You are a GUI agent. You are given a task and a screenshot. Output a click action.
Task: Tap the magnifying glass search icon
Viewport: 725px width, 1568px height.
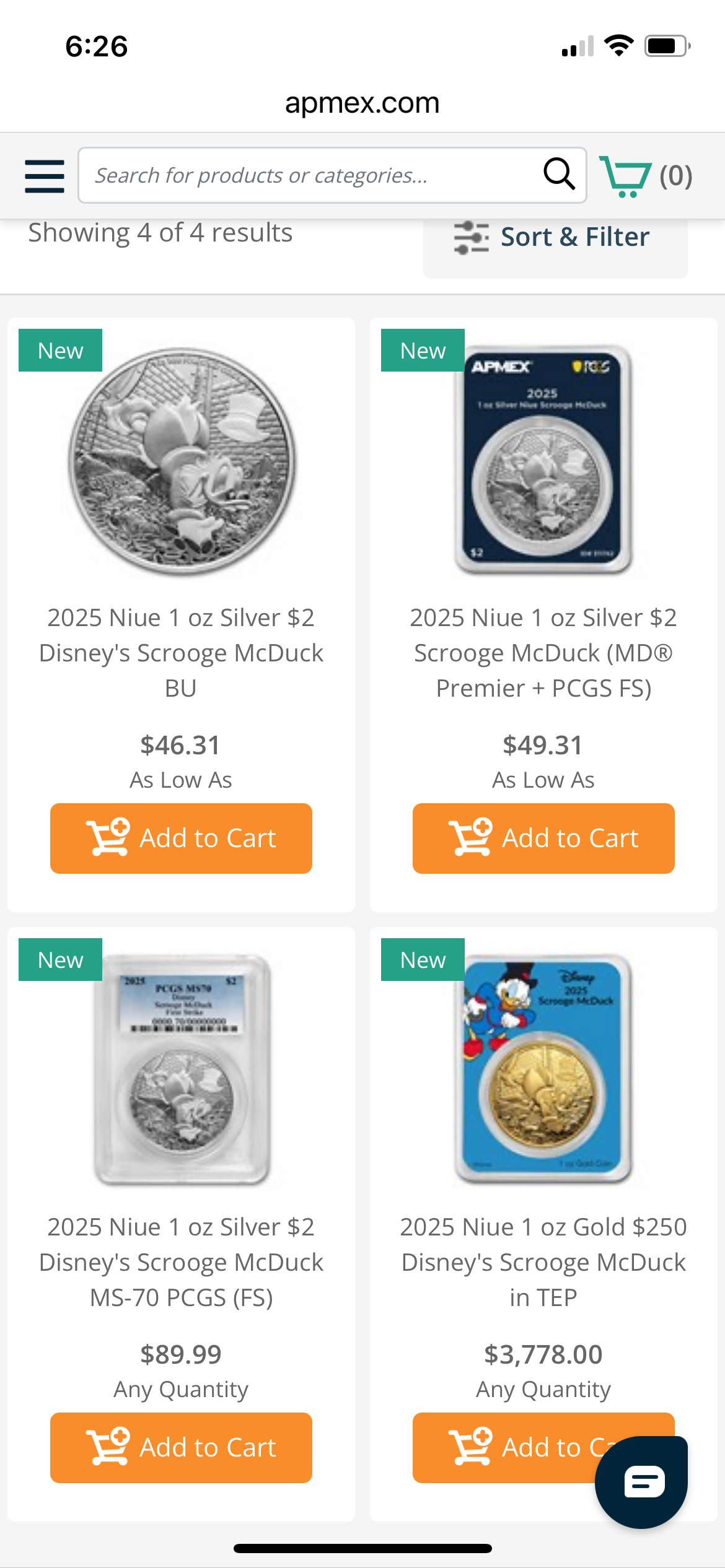point(559,175)
